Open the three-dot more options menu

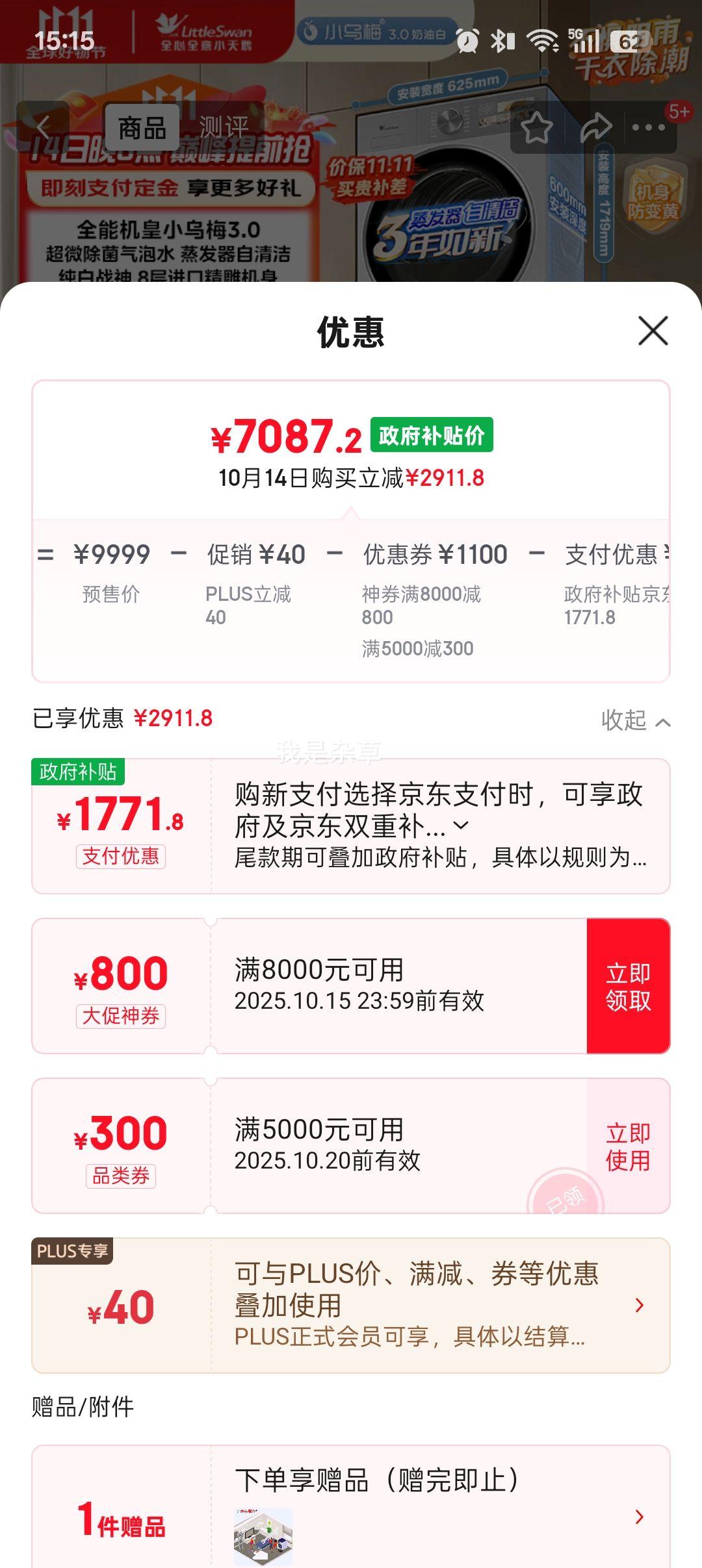(649, 127)
